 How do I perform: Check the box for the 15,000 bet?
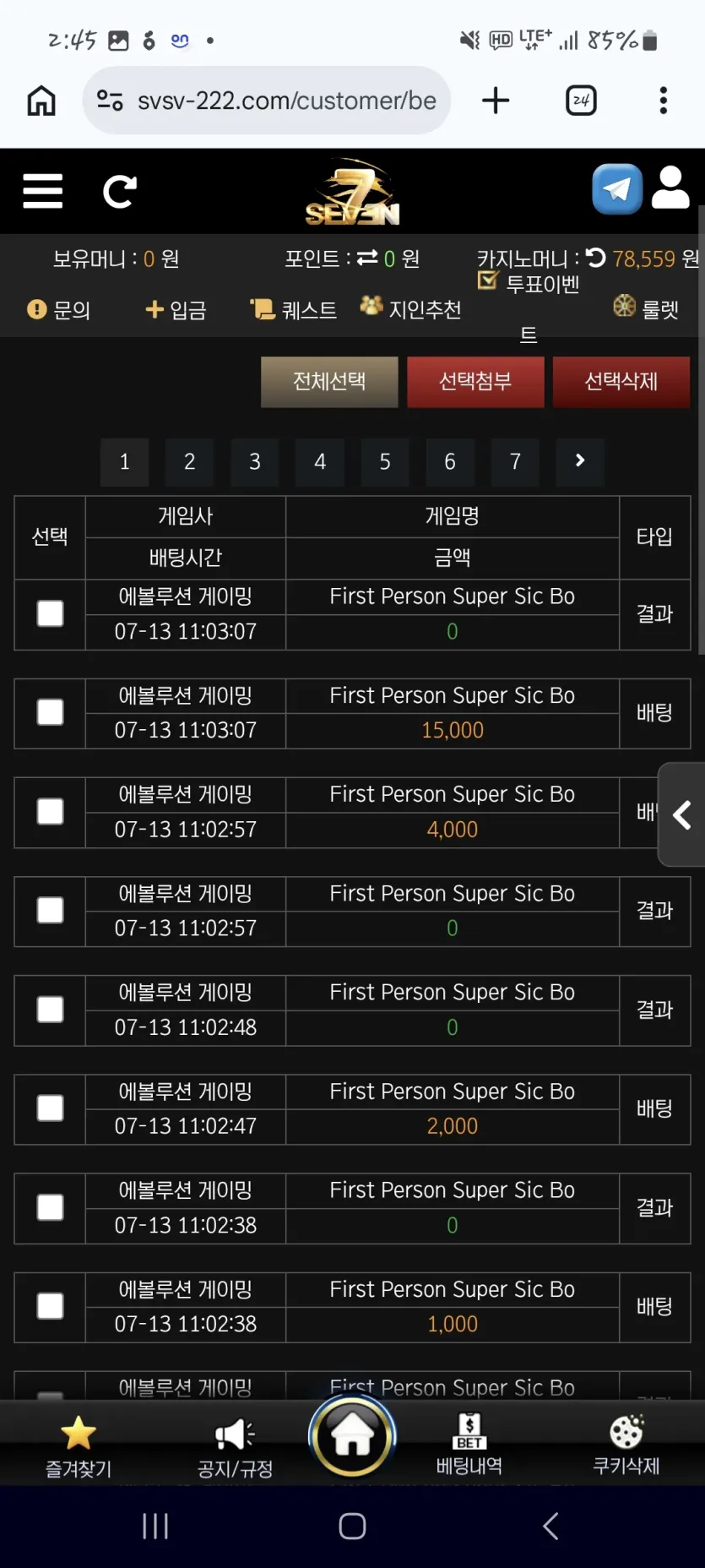51,712
